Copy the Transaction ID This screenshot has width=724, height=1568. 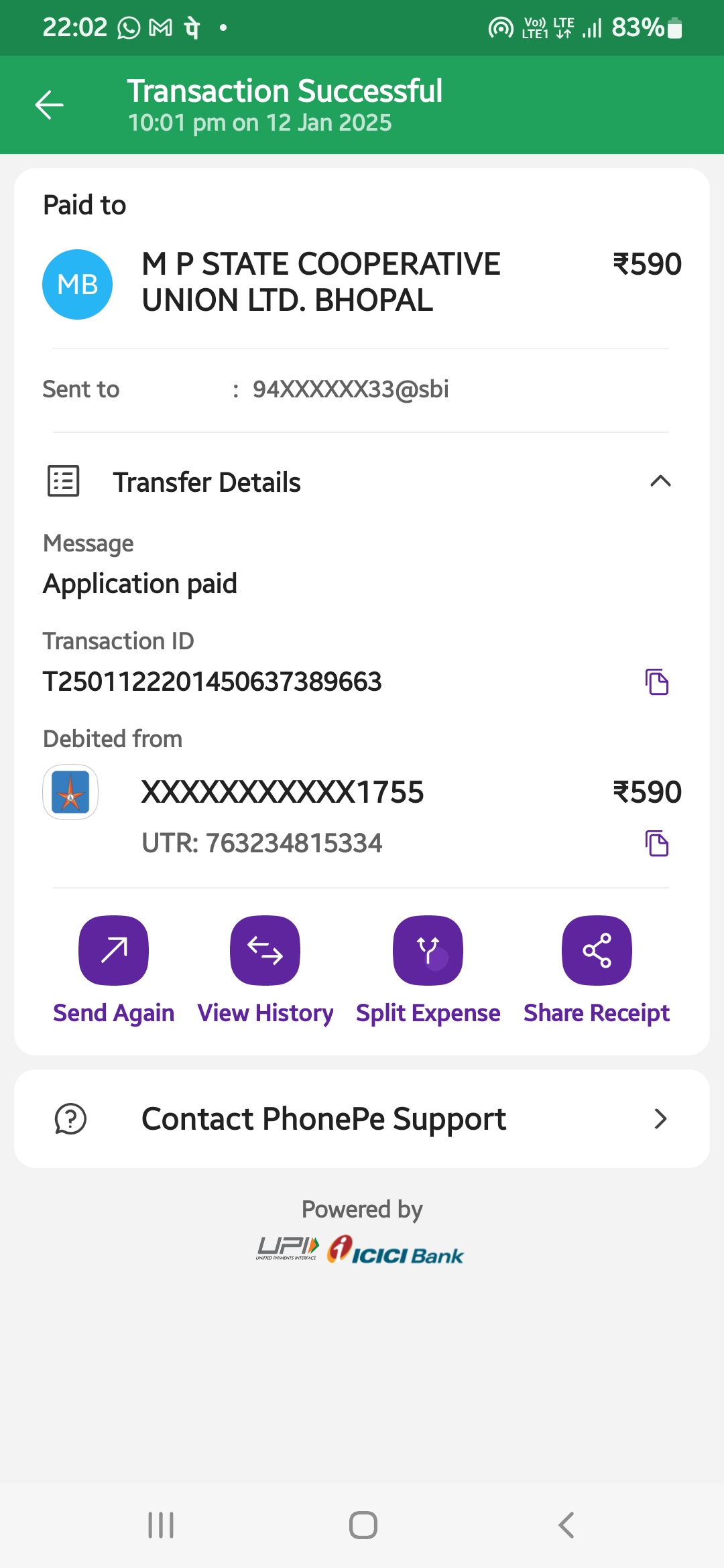[657, 682]
